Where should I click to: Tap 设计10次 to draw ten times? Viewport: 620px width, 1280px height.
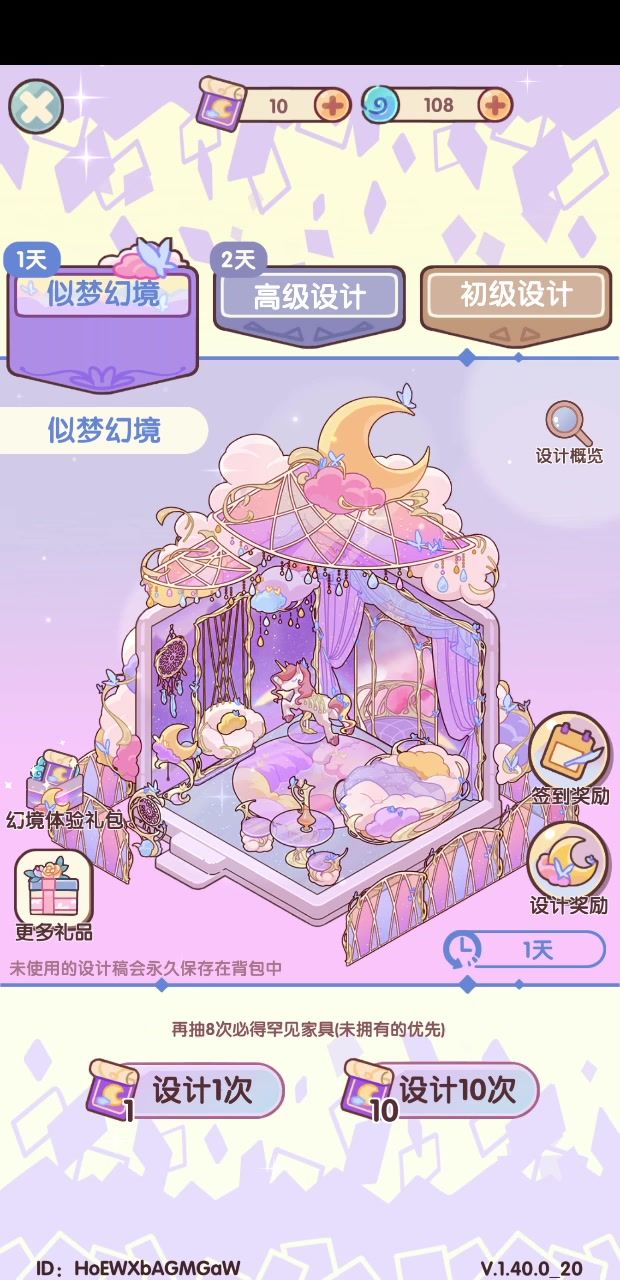click(441, 1090)
